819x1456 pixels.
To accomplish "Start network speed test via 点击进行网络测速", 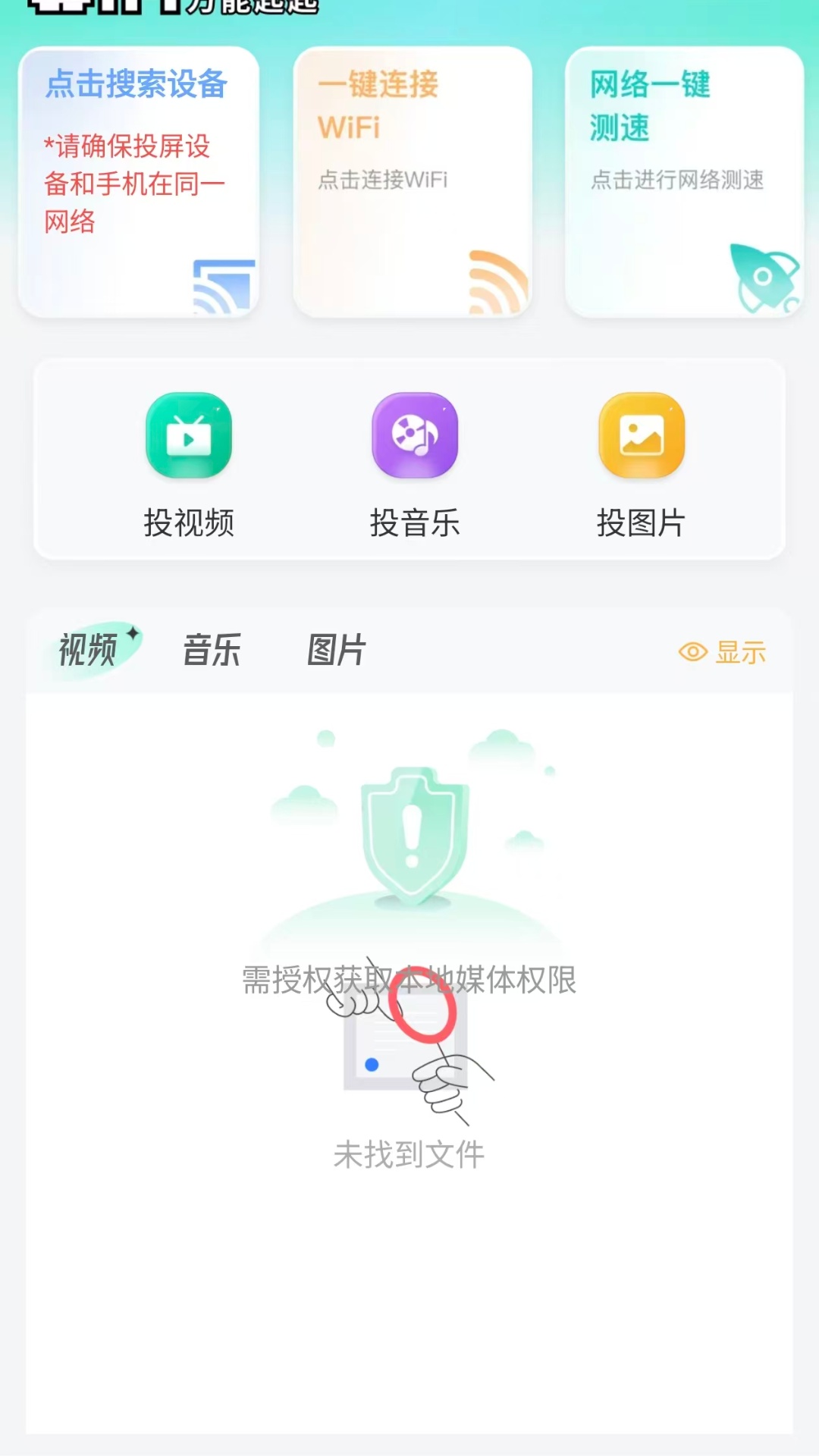I will coord(679,180).
